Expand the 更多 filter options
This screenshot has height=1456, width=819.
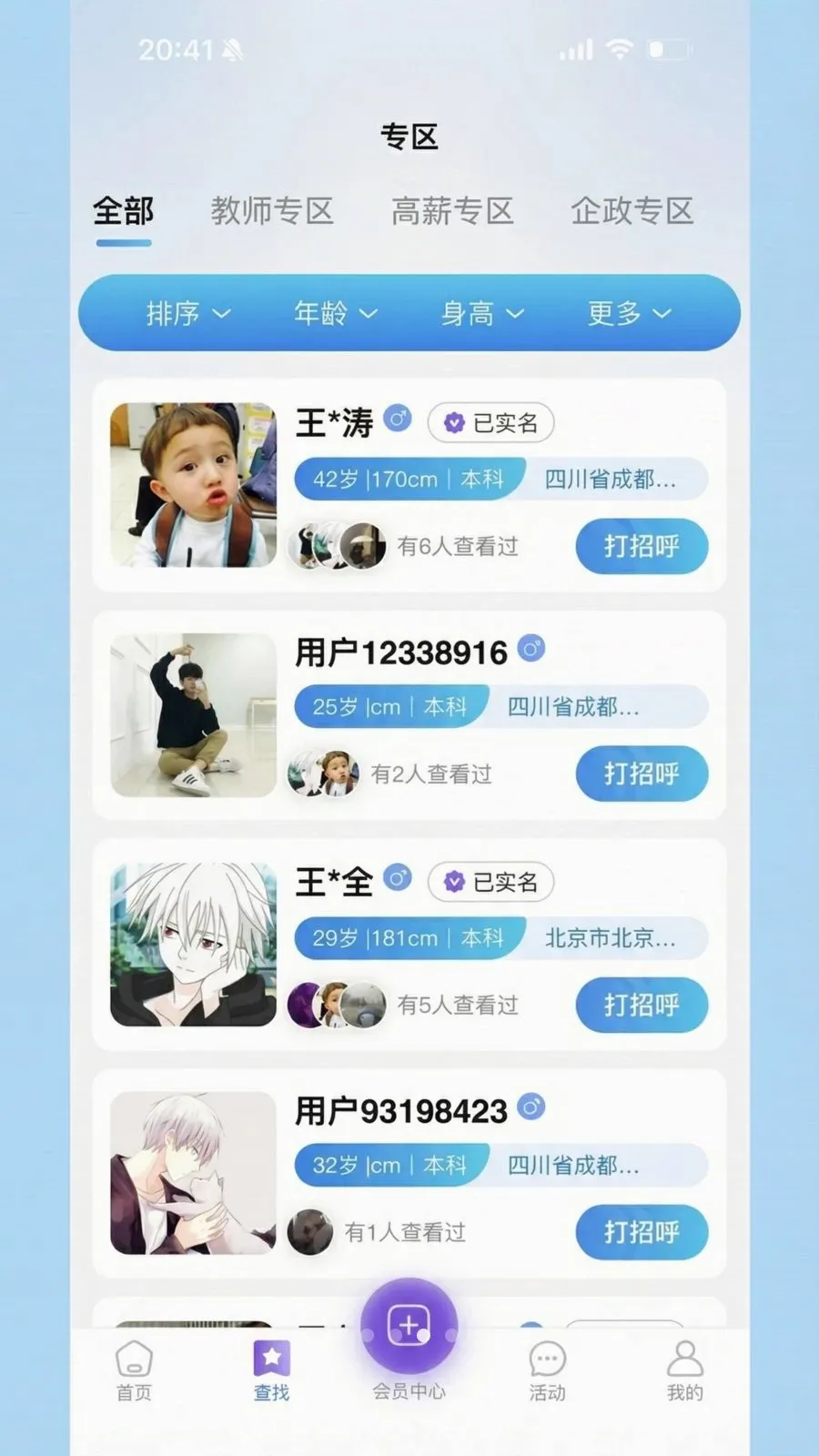point(629,313)
